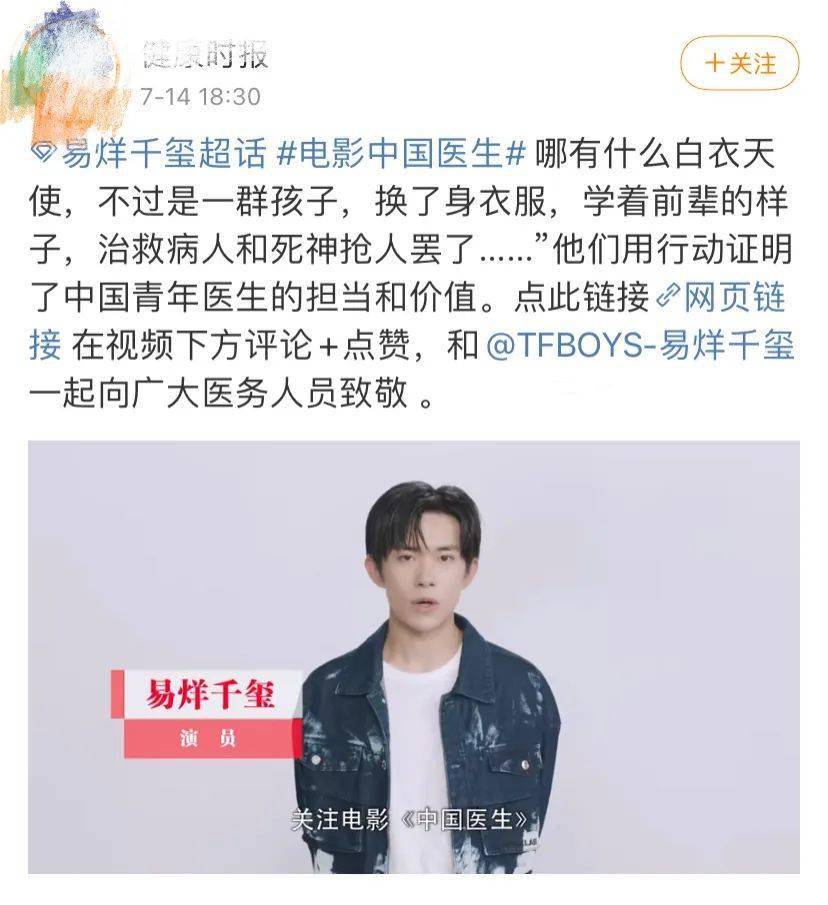Visit the @TFBOYS-易烊千玺 mentioned profile
Image resolution: width=828 pixels, height=905 pixels.
point(640,346)
